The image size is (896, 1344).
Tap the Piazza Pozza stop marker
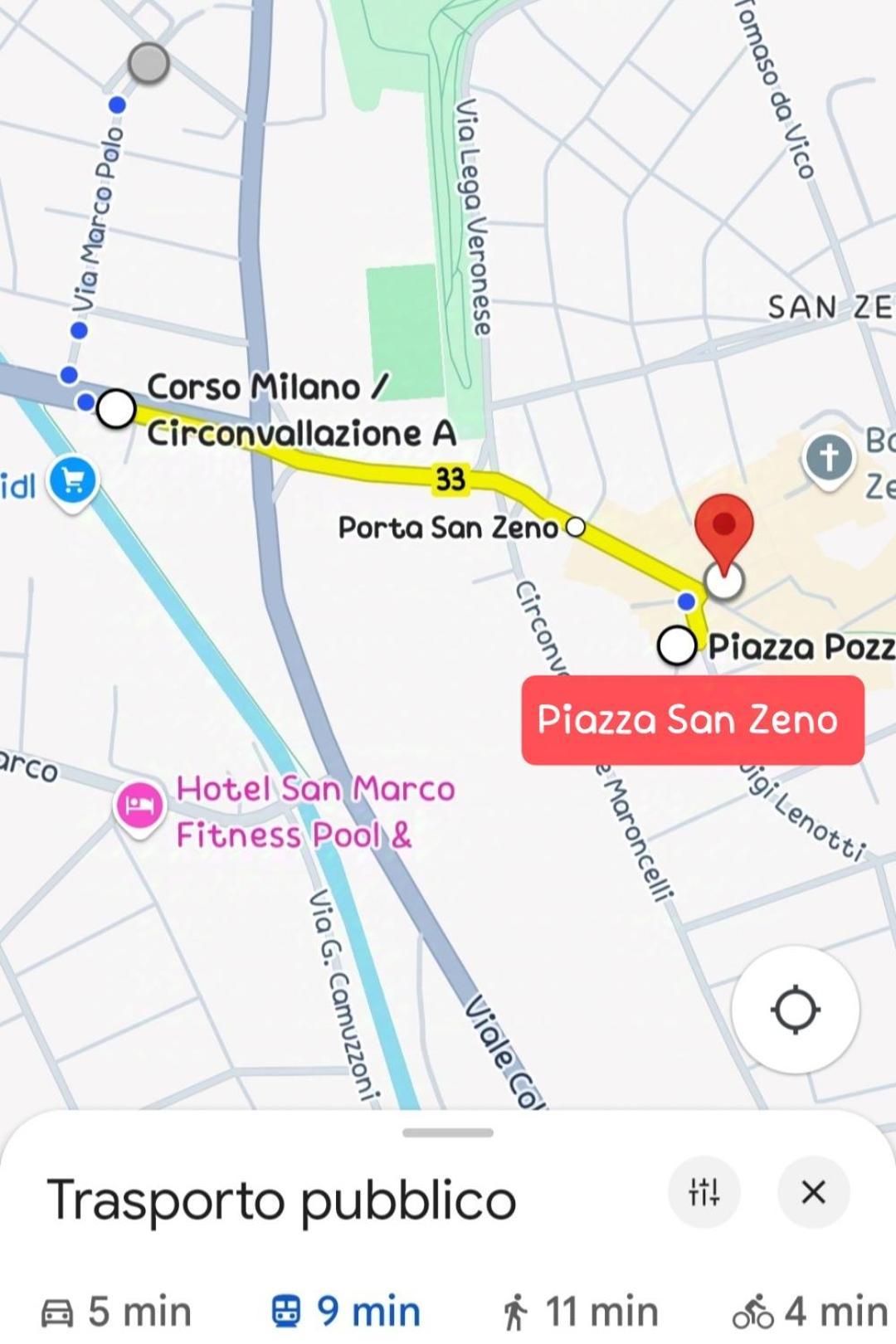coord(677,645)
